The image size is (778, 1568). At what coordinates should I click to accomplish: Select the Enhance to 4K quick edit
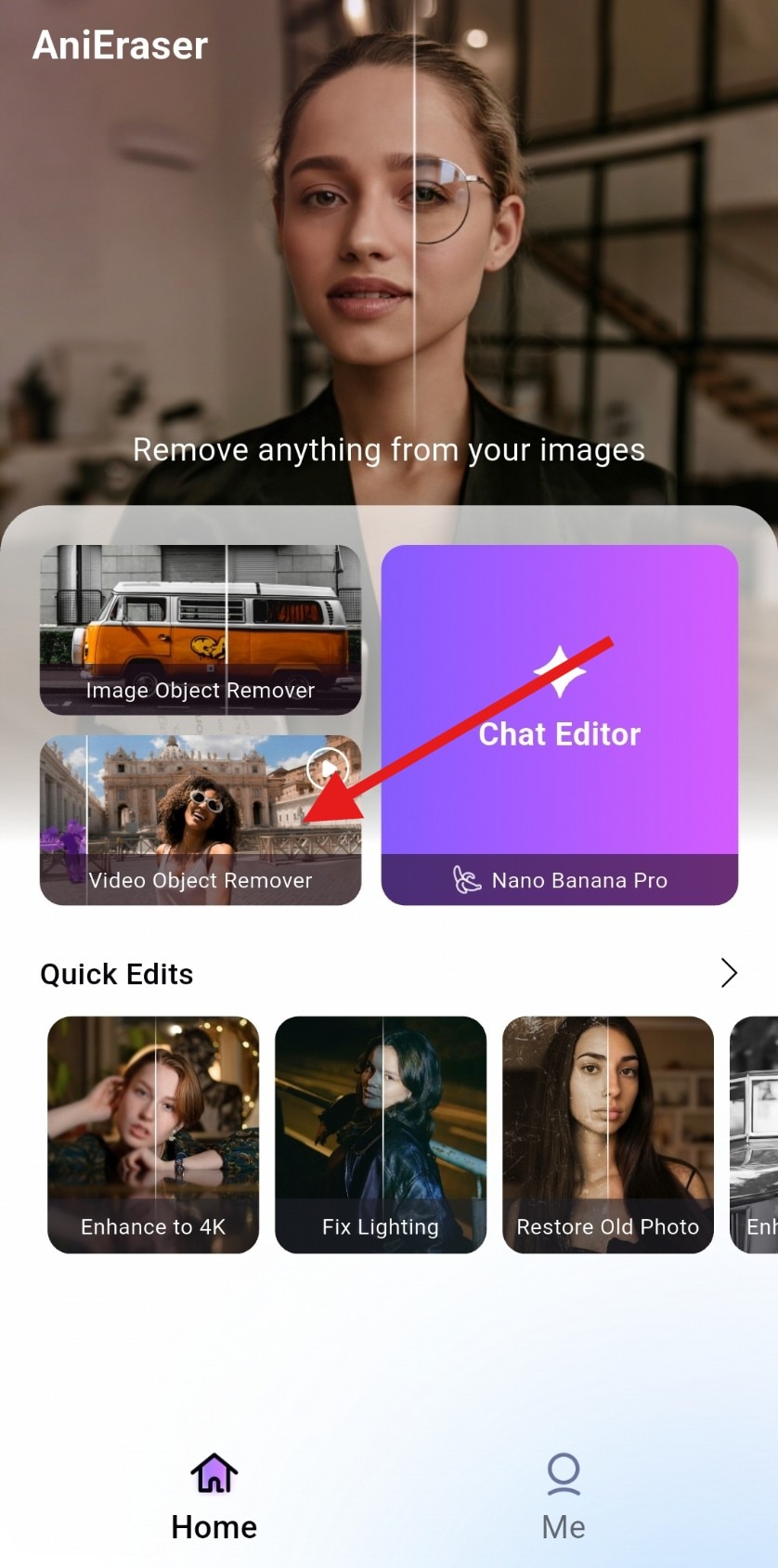[153, 1134]
